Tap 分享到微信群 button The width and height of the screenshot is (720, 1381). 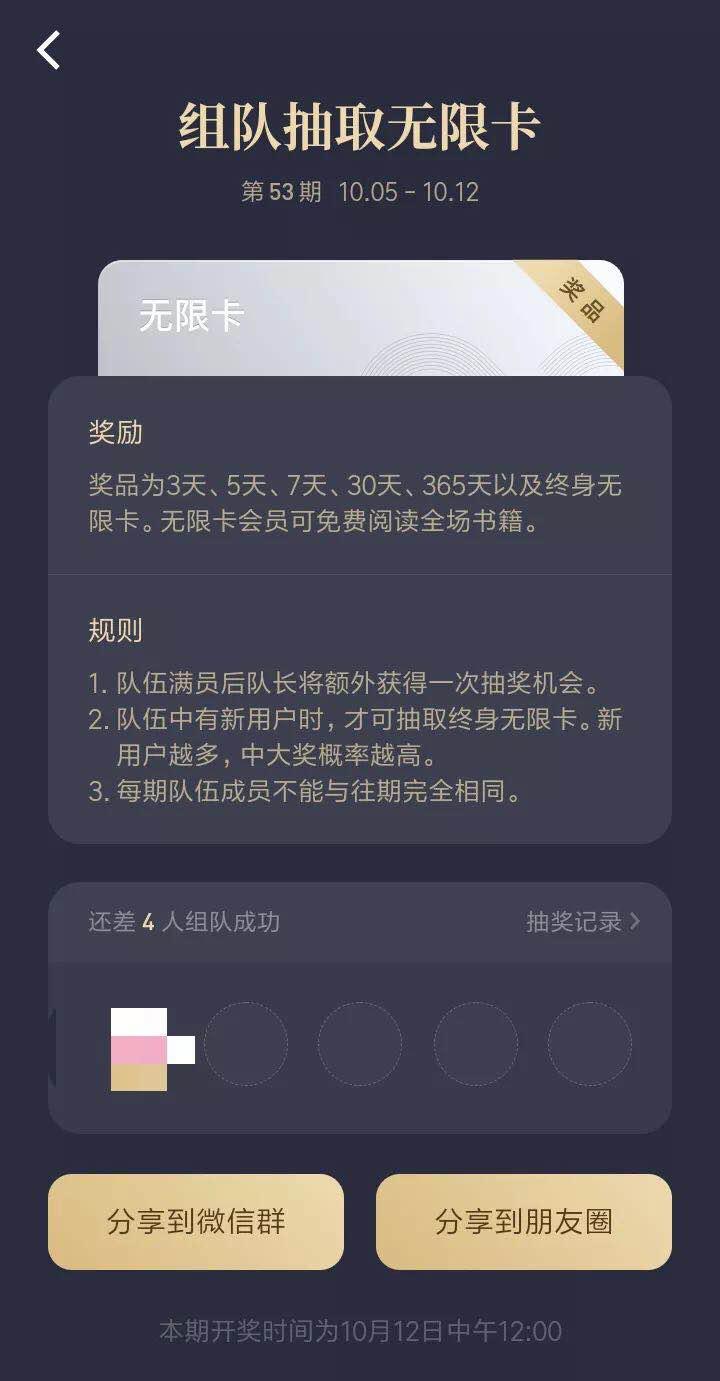click(x=196, y=1221)
